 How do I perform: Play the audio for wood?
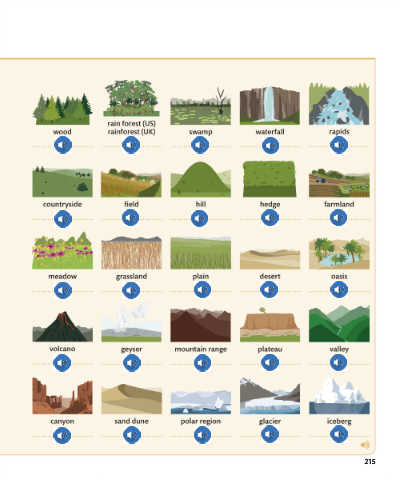point(63,145)
